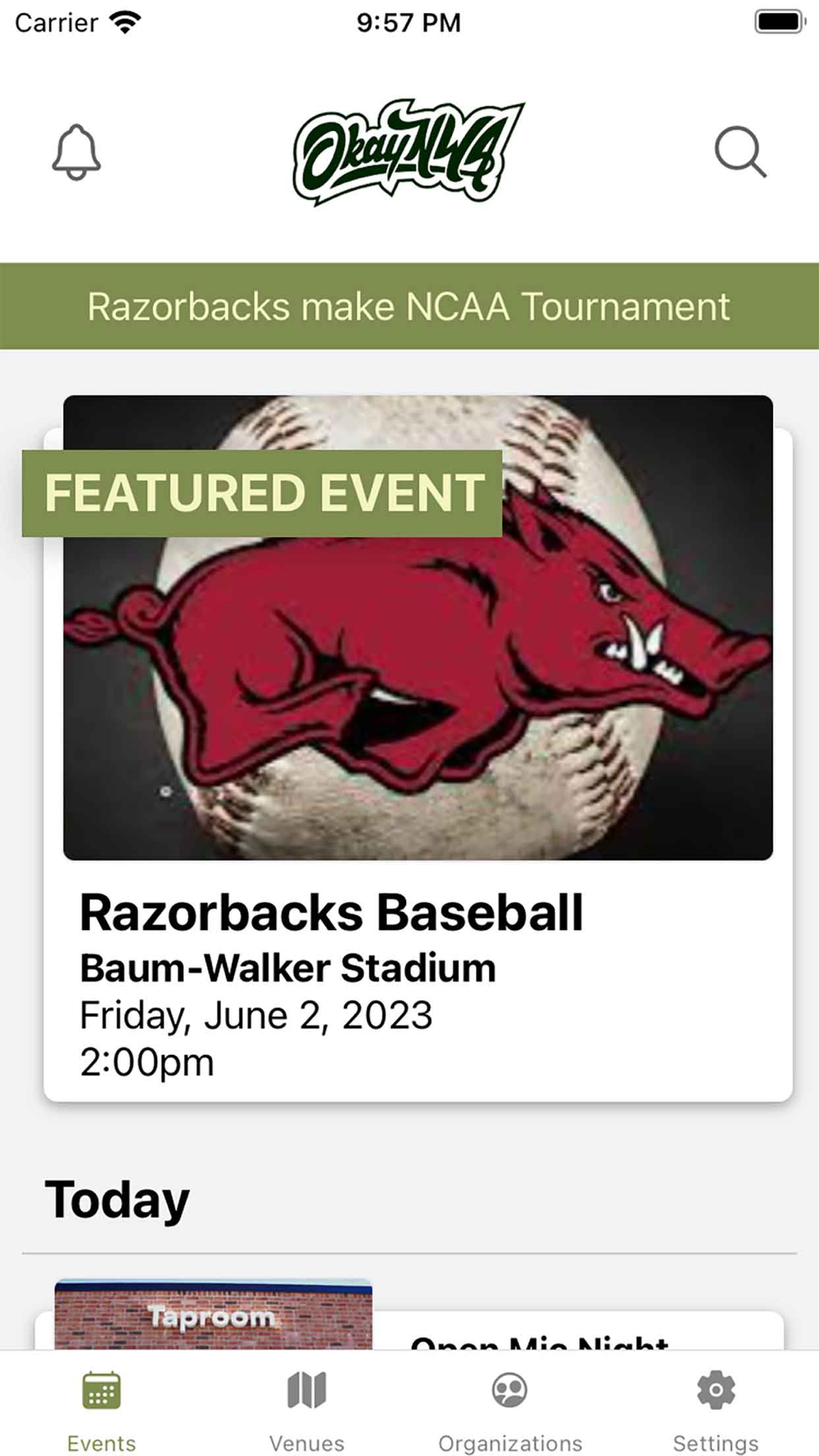Viewport: 819px width, 1456px height.
Task: Open the notifications bell
Action: (76, 152)
